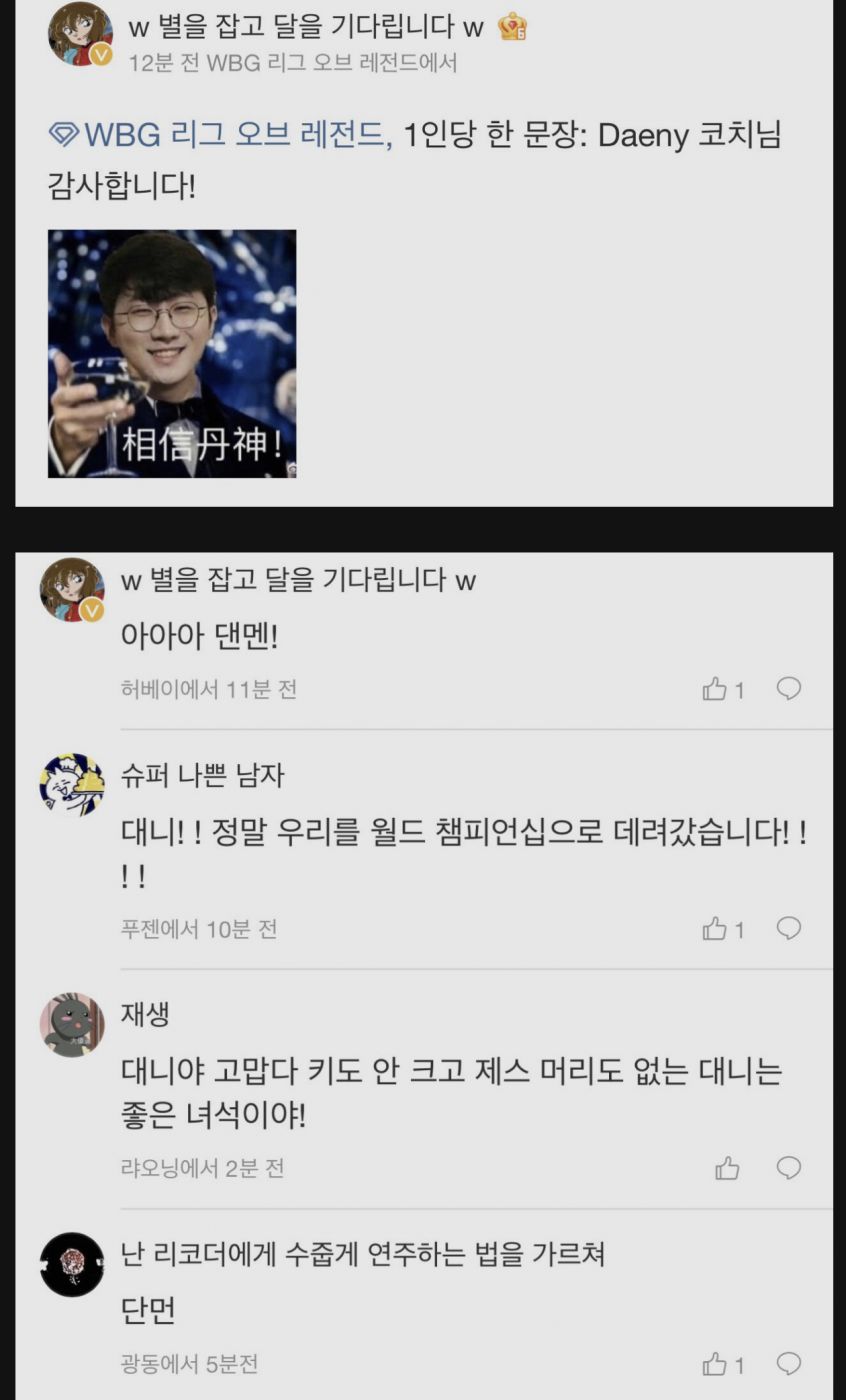The width and height of the screenshot is (846, 1400).
Task: Open the post author's profile avatar
Action: pos(80,34)
